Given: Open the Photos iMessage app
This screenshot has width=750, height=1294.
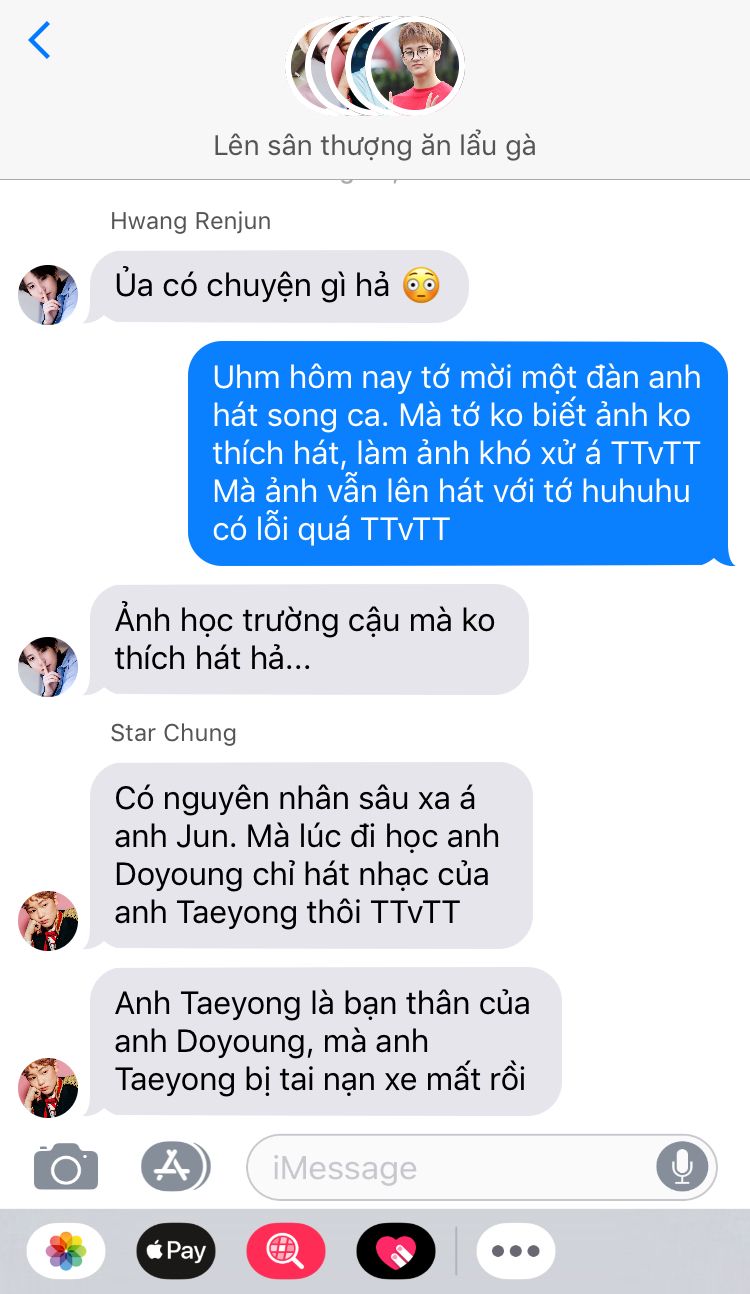Looking at the screenshot, I should tap(66, 1250).
